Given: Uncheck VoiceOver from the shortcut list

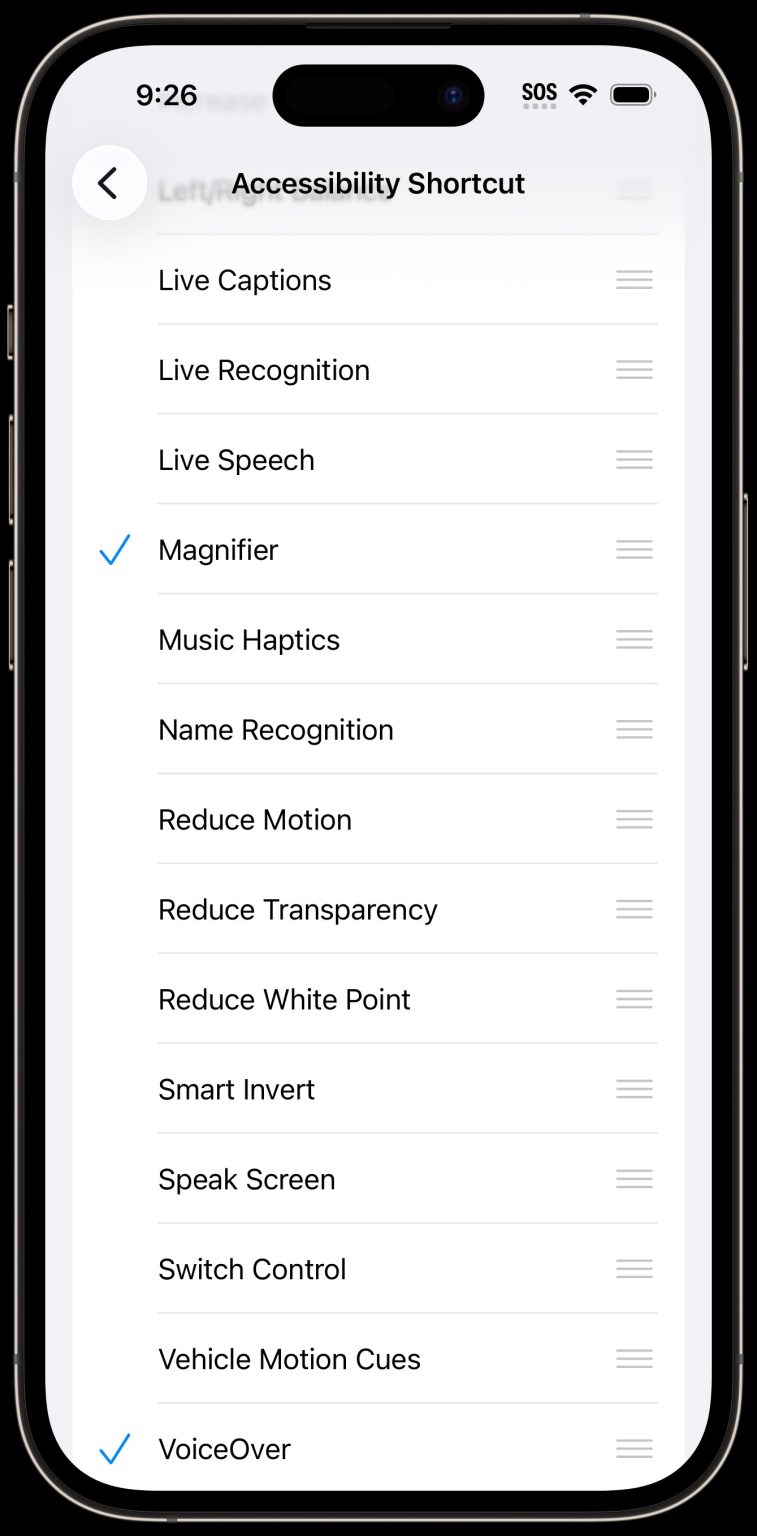Looking at the screenshot, I should click(114, 1448).
